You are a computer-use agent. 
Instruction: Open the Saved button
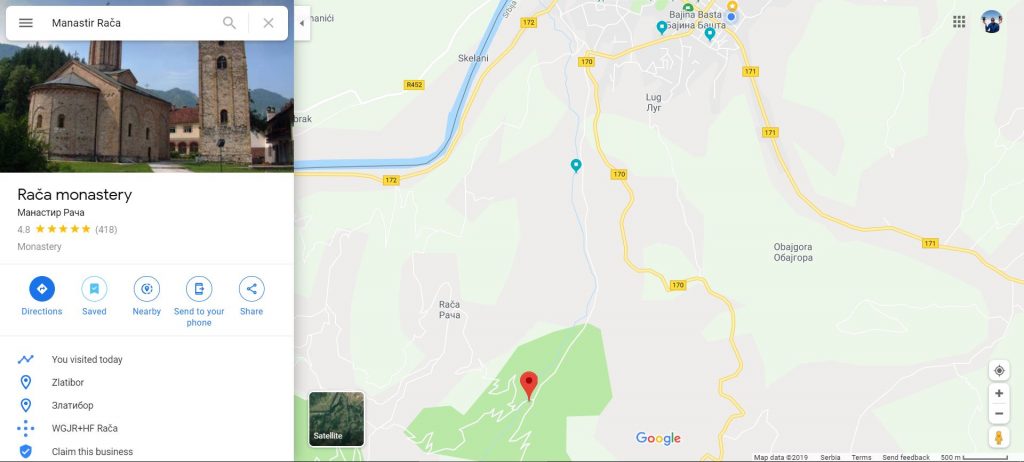94,296
